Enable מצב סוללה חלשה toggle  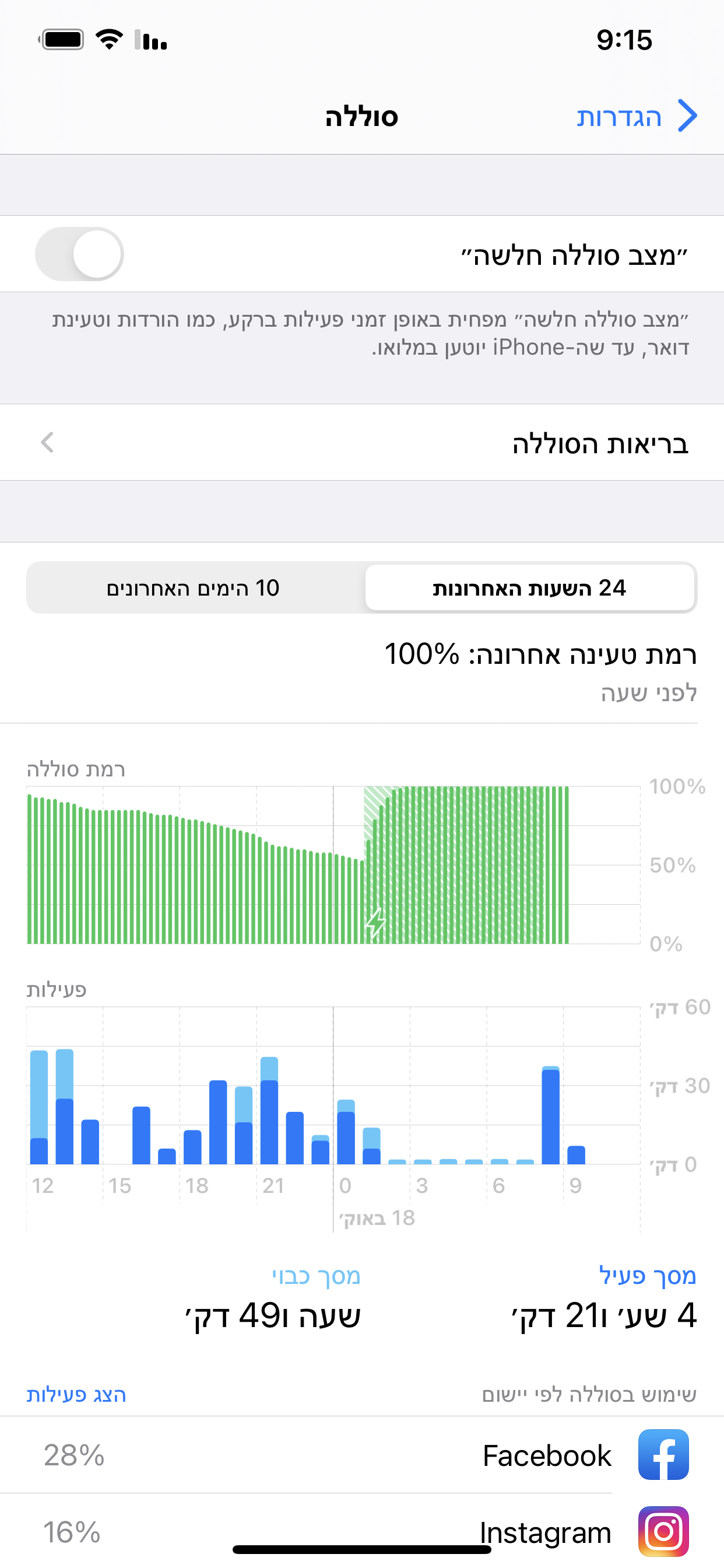(x=80, y=254)
